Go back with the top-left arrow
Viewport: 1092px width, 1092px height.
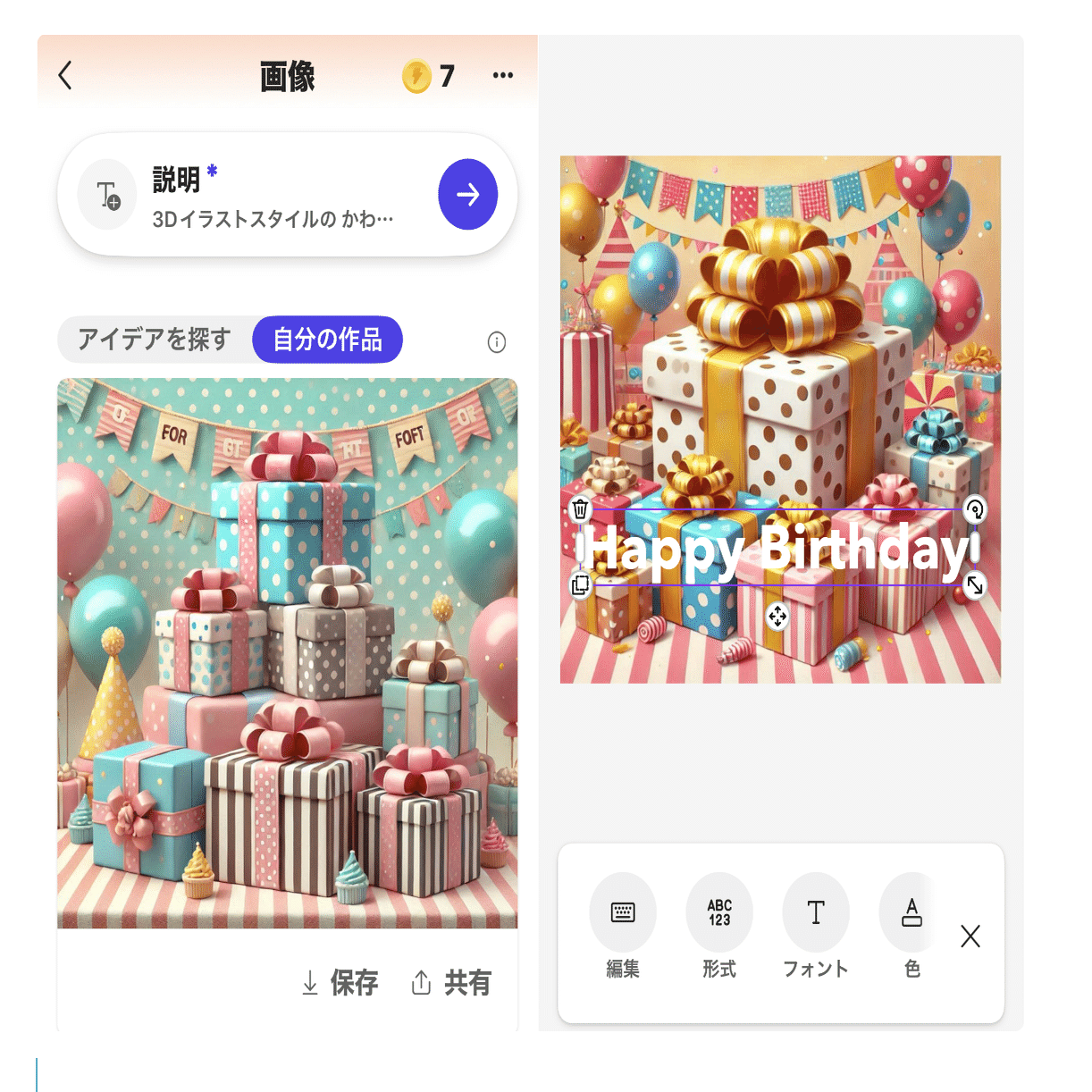click(x=65, y=76)
